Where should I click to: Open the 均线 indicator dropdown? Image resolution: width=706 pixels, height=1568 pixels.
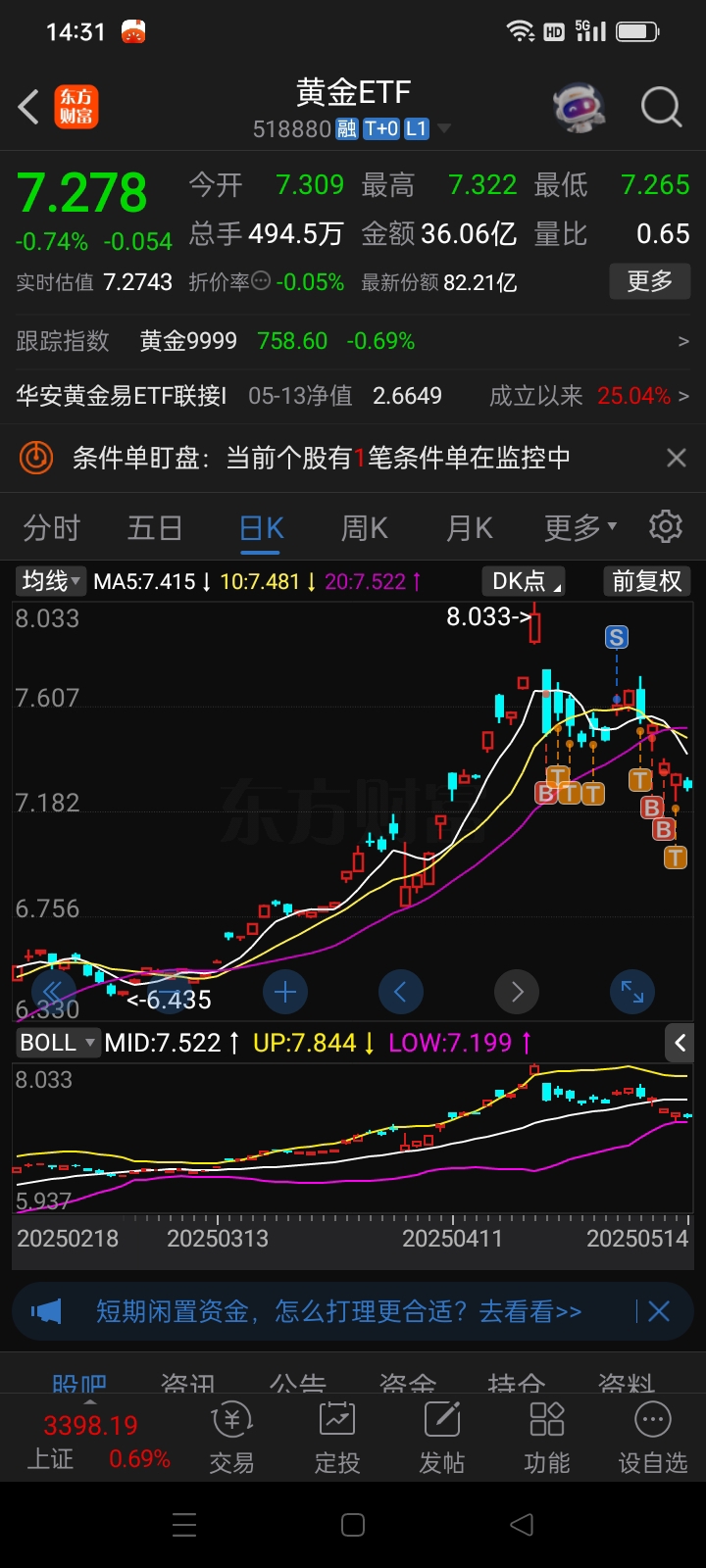tap(51, 580)
